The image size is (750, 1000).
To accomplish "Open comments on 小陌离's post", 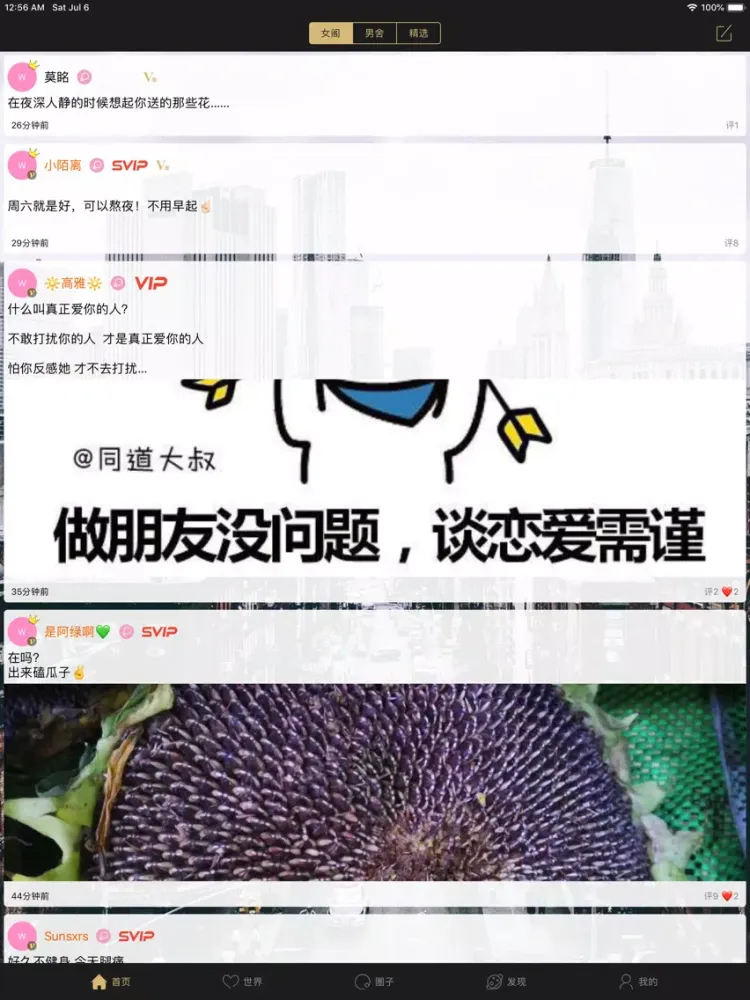I will (731, 243).
